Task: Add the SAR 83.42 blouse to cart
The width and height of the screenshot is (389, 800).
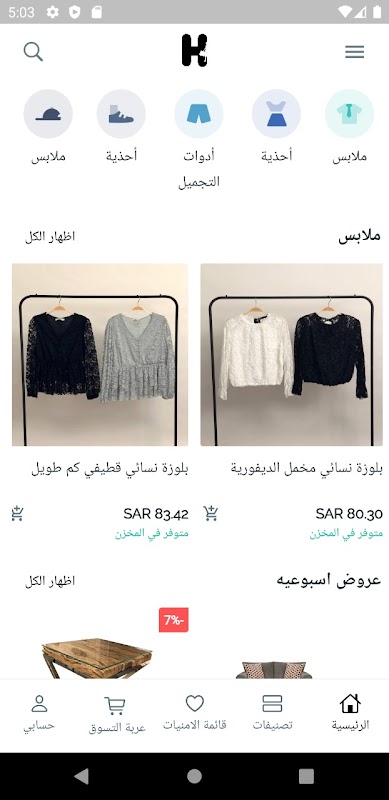Action: point(18,513)
